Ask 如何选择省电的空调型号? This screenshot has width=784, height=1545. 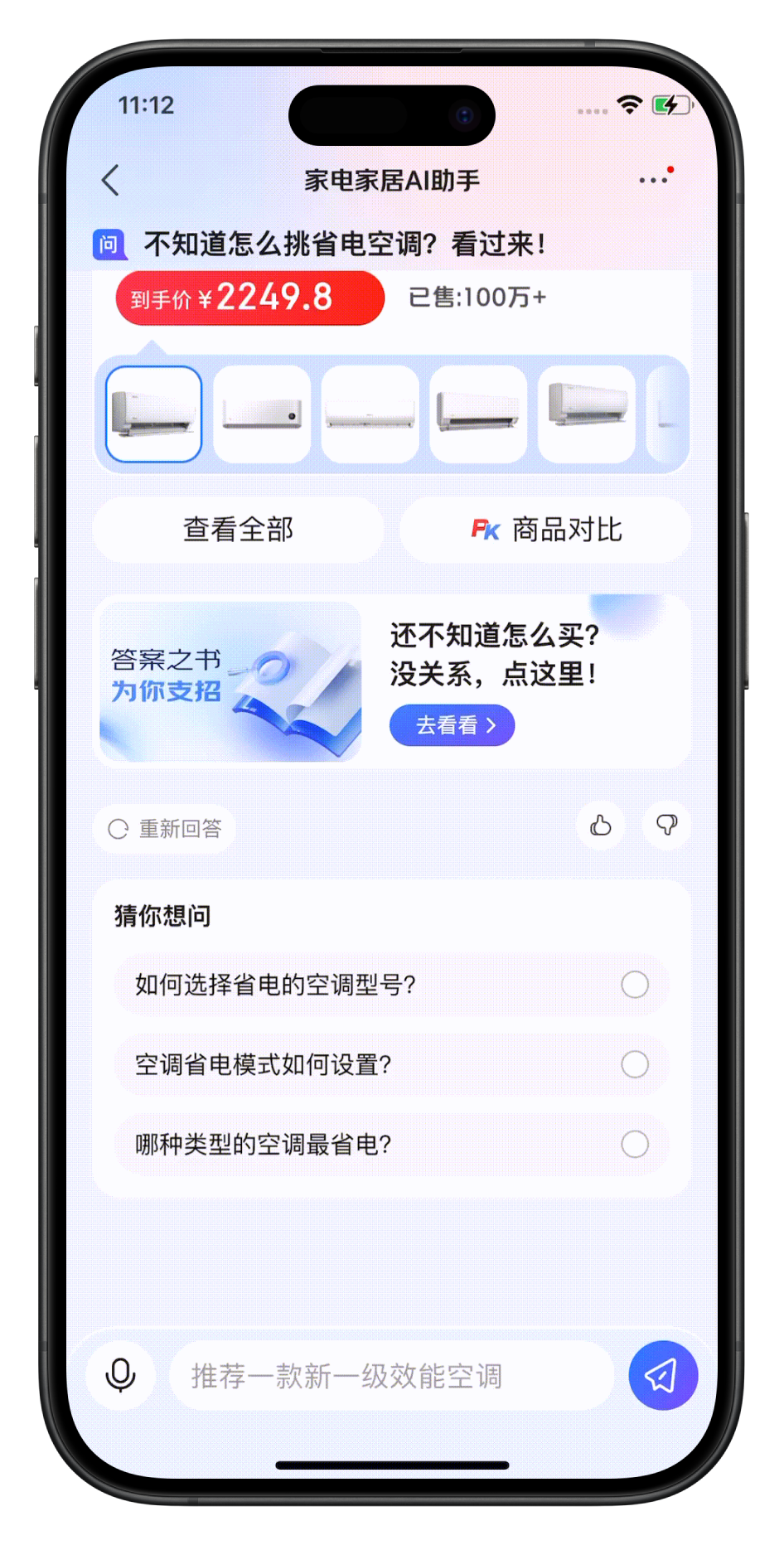(391, 985)
